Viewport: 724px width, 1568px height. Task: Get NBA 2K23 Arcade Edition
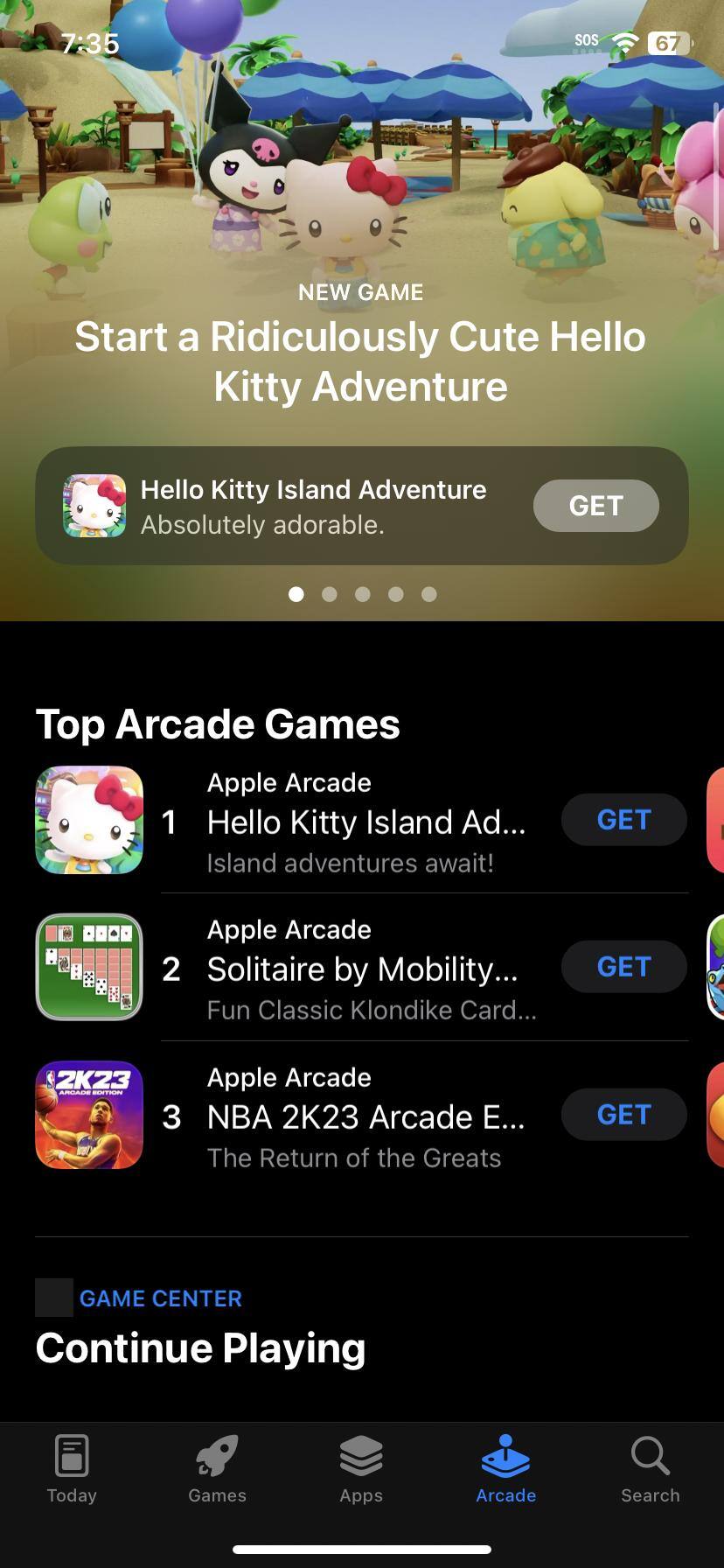623,1115
